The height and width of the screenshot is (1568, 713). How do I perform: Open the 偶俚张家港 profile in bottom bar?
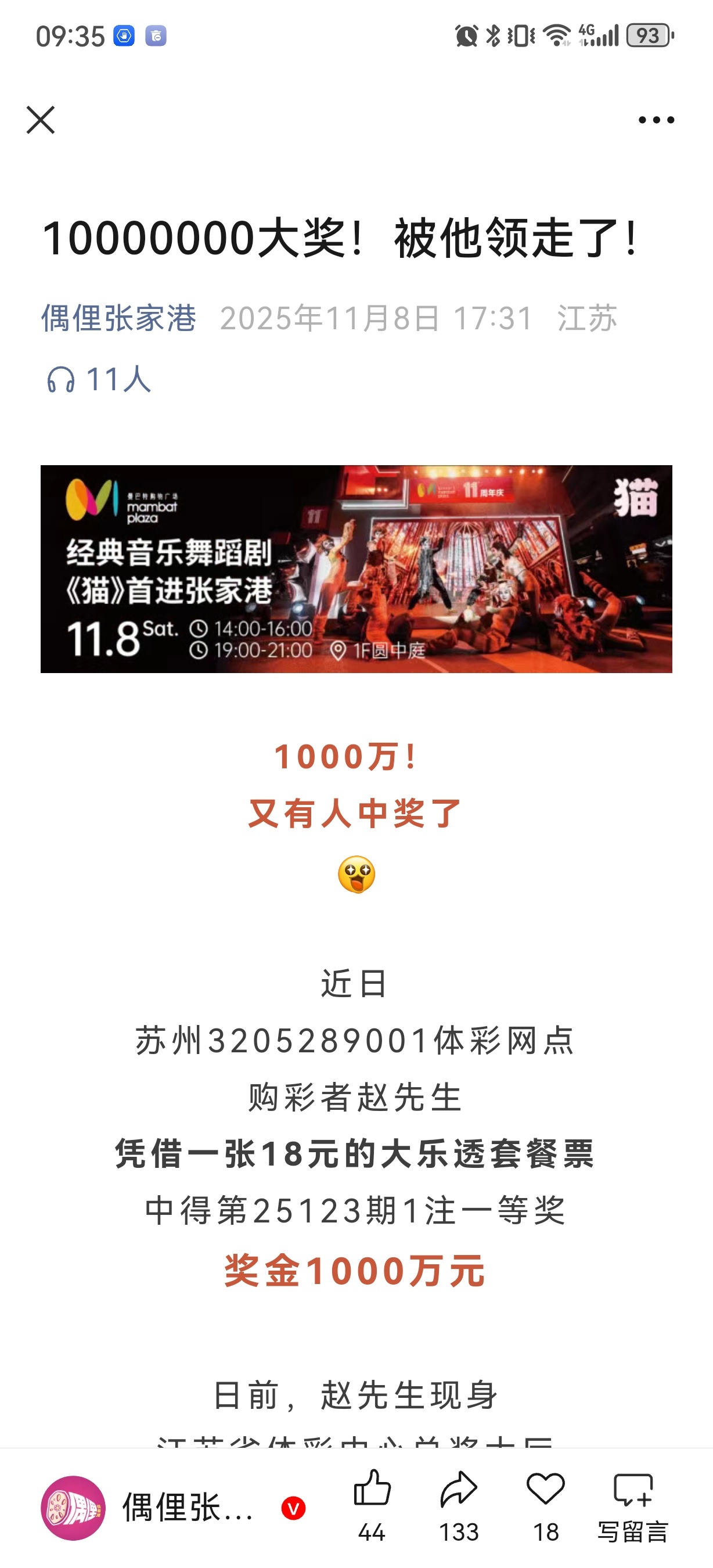[x=146, y=1508]
